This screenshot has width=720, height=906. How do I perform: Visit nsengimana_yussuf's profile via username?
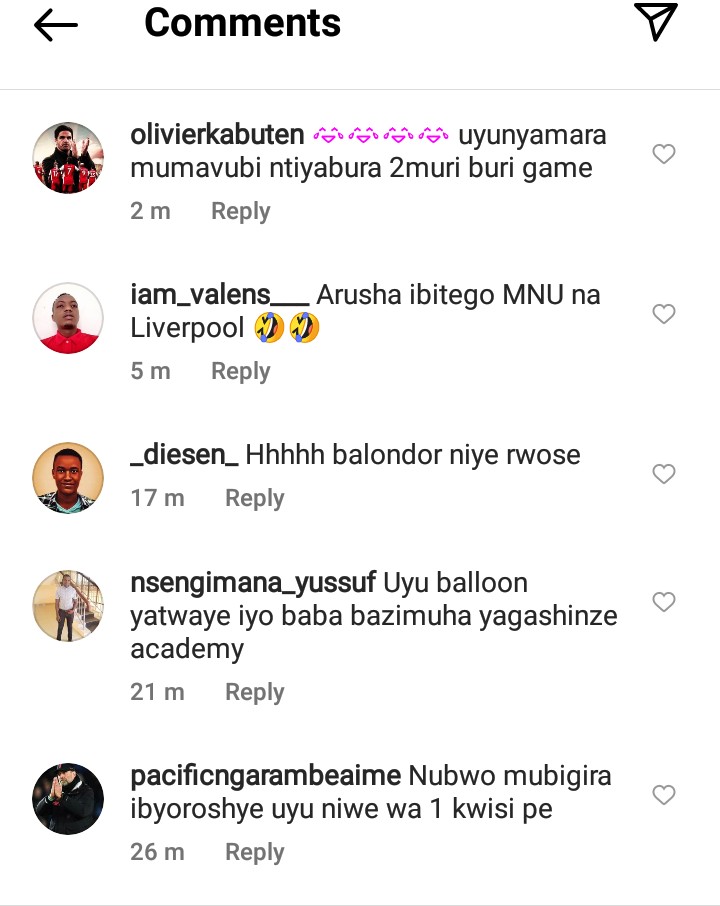253,582
